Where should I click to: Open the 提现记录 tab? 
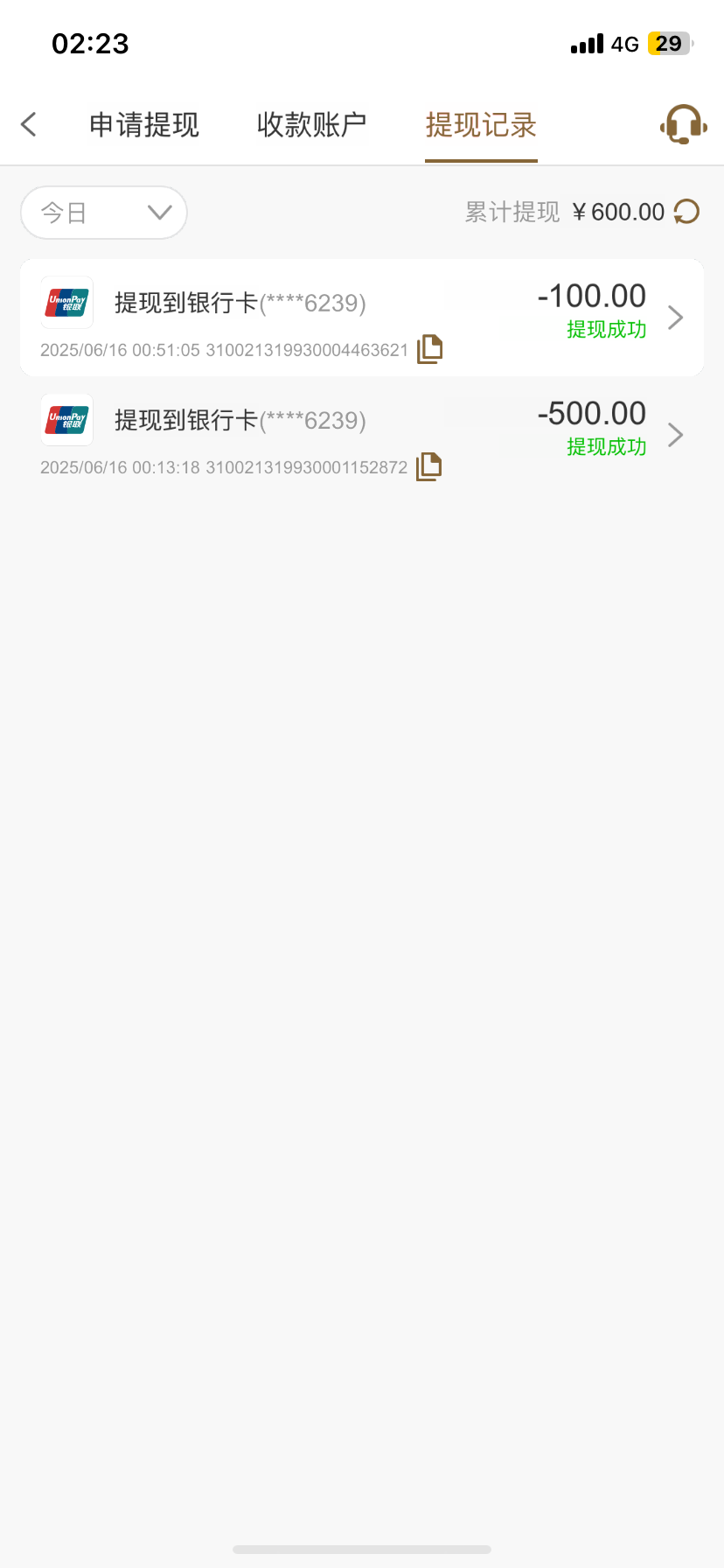coord(480,124)
